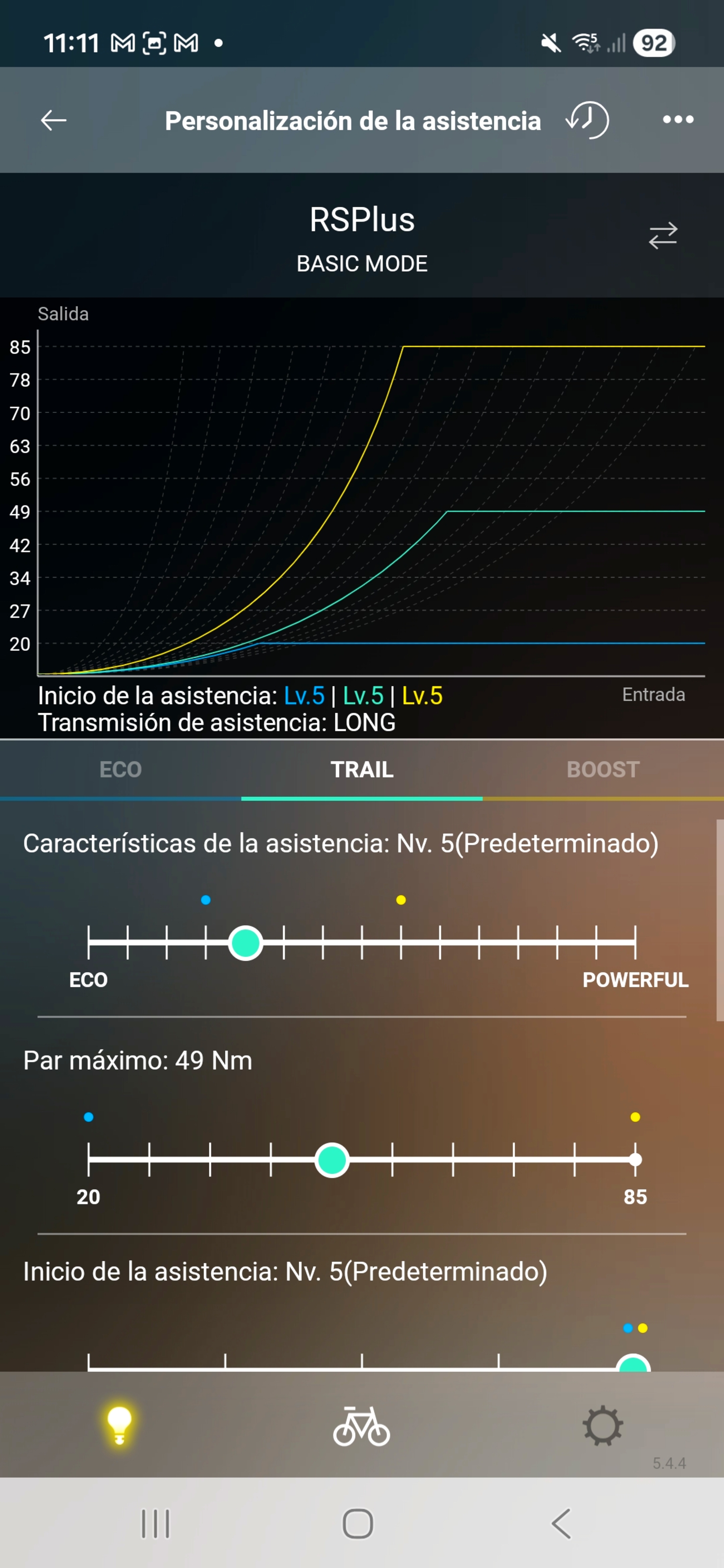This screenshot has width=724, height=1568.
Task: Select the TRAIL tab
Action: point(362,770)
